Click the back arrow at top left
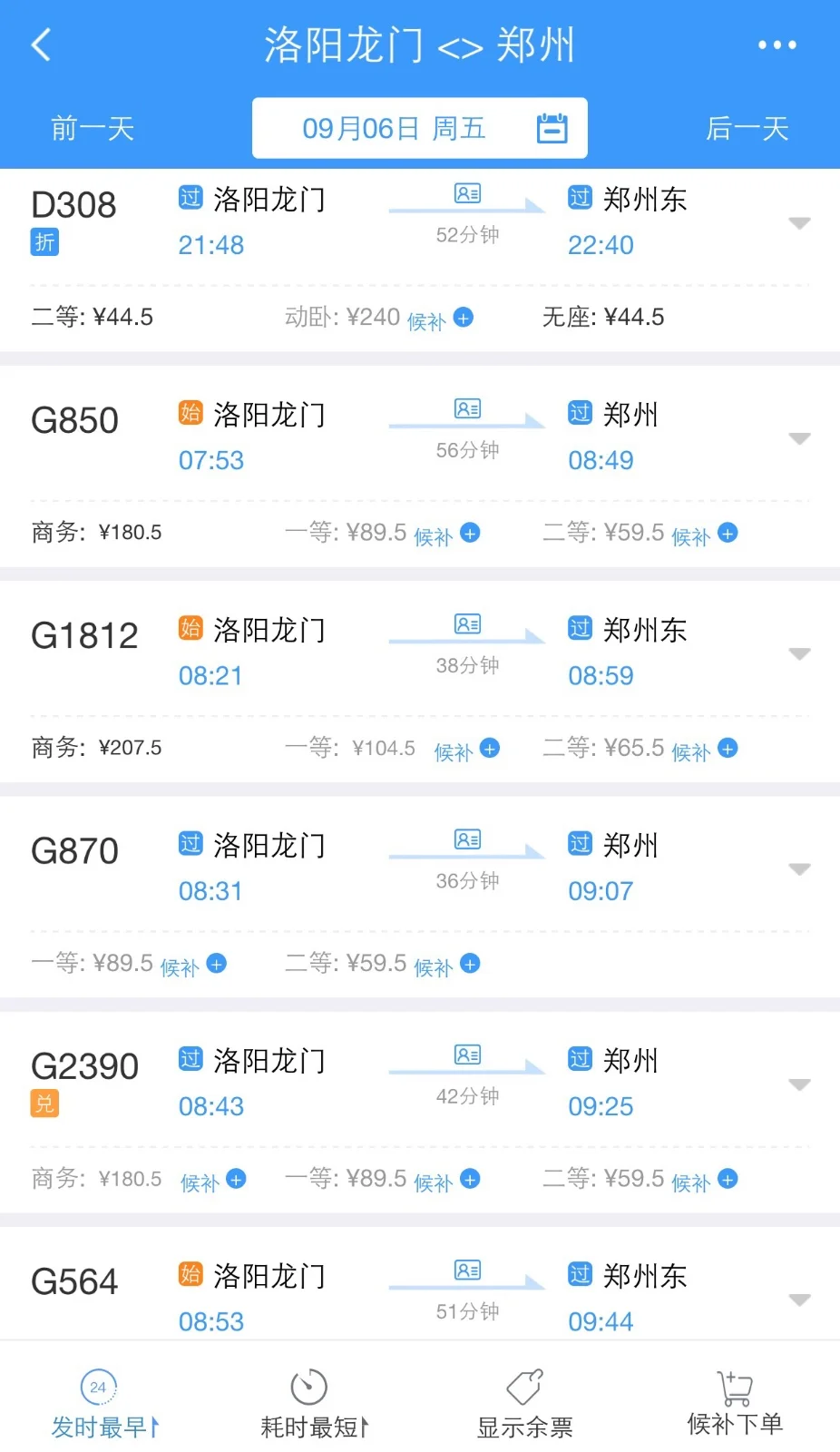 pos(39,44)
